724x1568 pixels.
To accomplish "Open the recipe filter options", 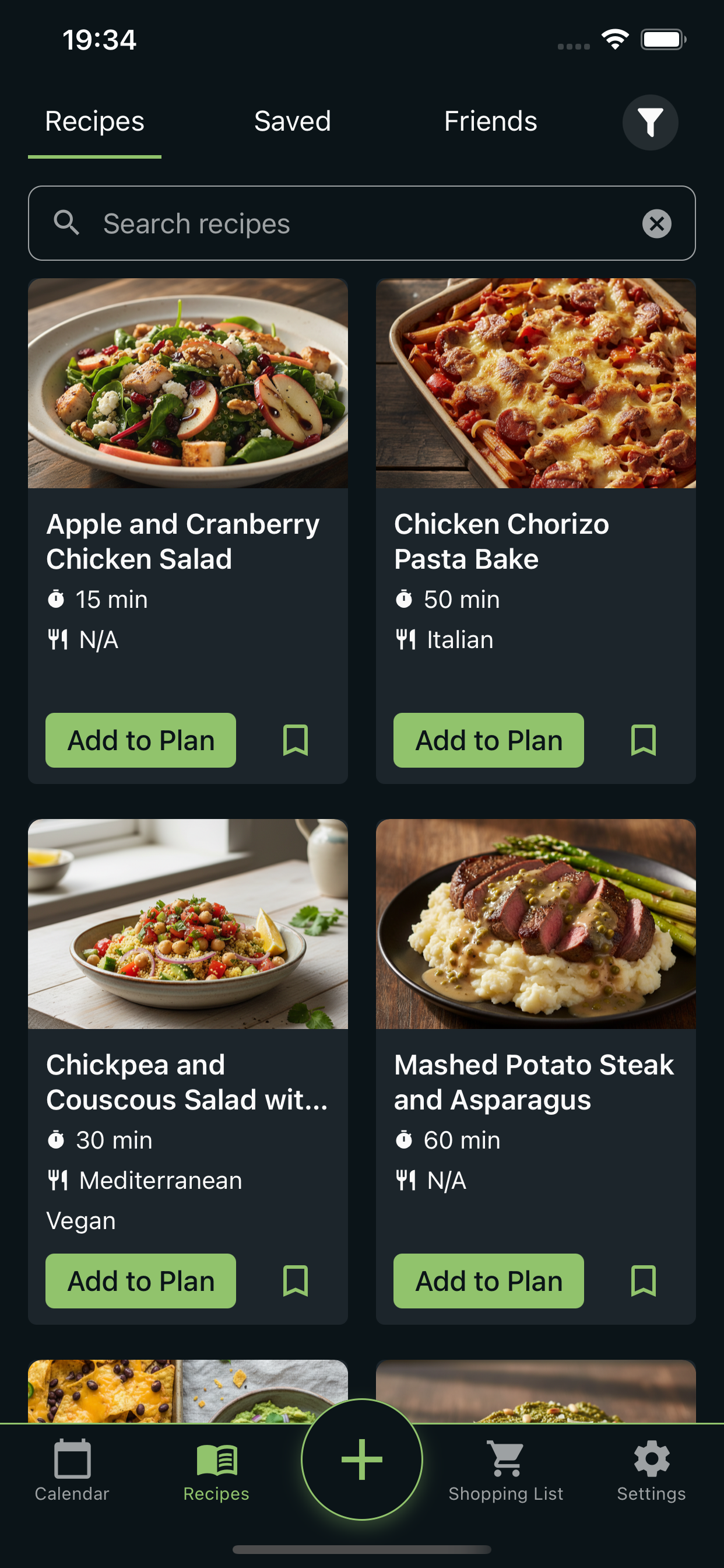I will [x=651, y=122].
